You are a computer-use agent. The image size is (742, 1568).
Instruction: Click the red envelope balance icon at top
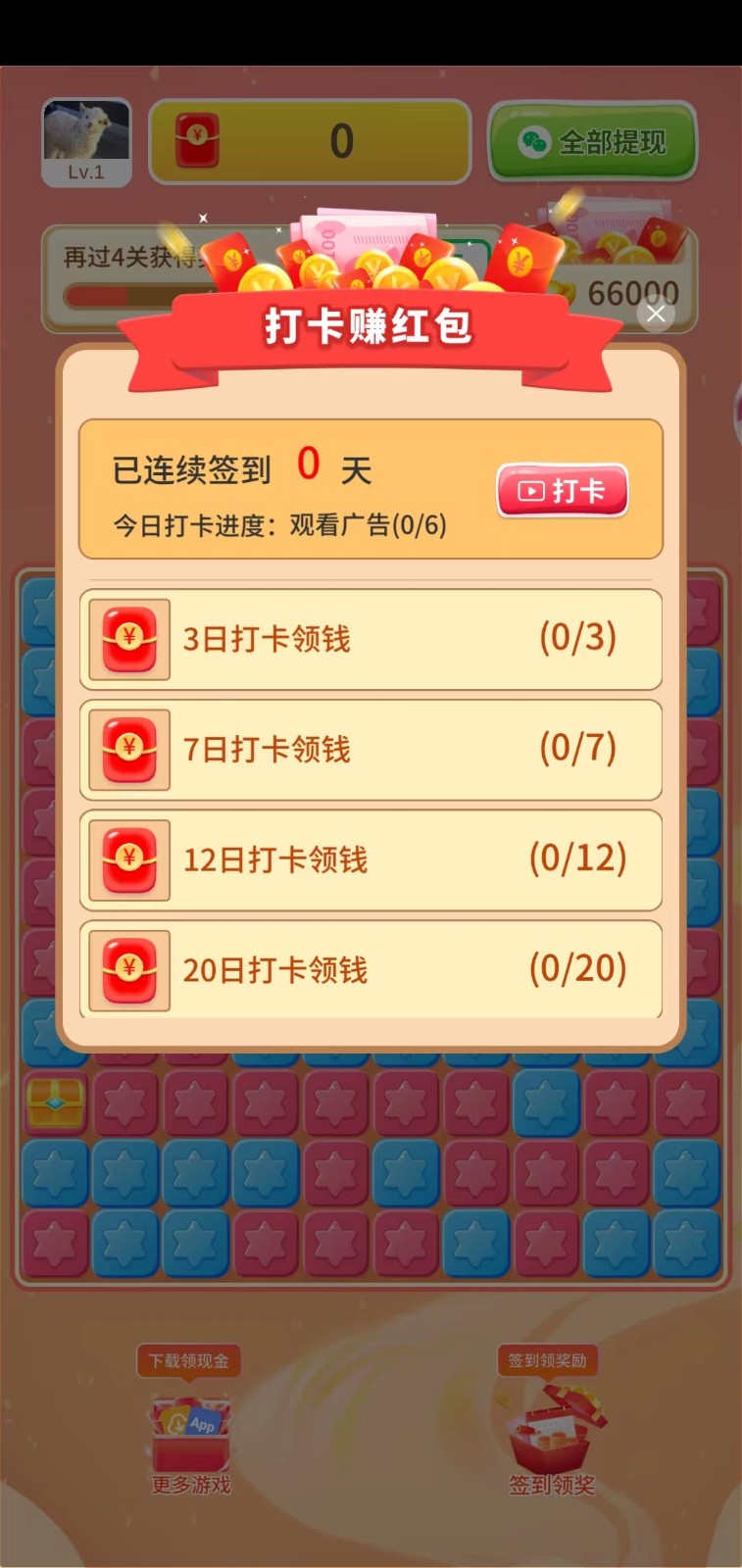pos(196,140)
